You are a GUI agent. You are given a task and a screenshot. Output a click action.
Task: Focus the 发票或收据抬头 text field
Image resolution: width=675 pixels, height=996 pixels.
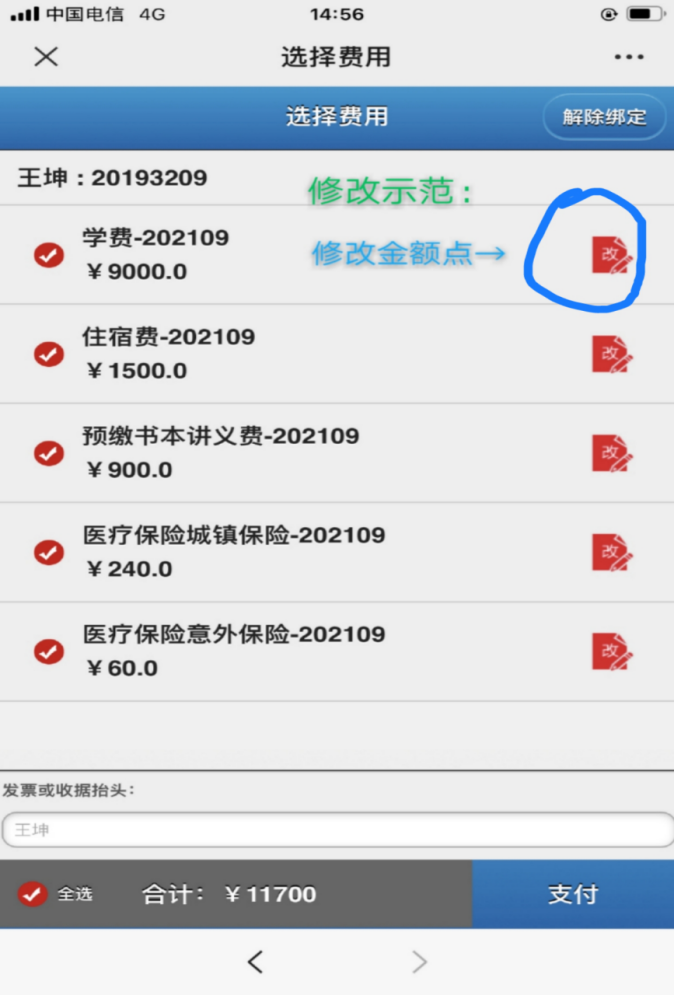[337, 830]
